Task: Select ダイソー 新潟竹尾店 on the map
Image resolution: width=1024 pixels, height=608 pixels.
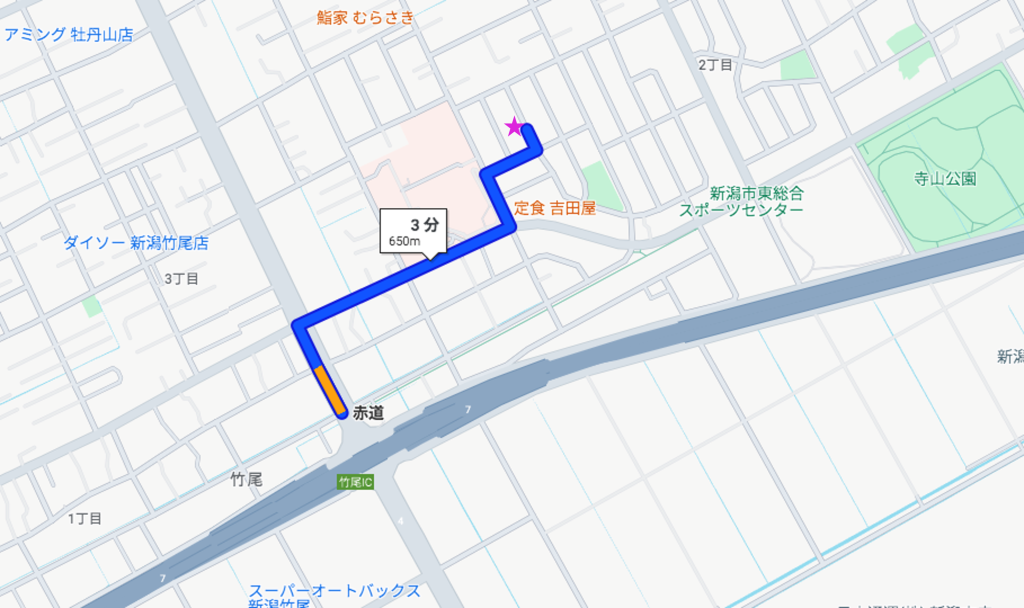Action: 136,243
